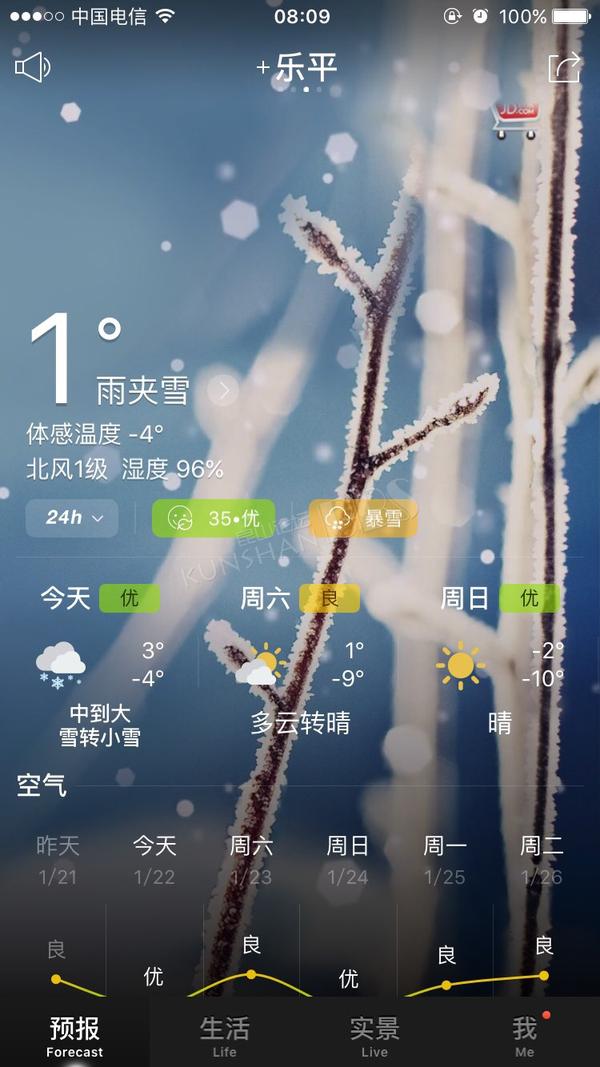The width and height of the screenshot is (600, 1067).
Task: Expand the 24h hourly forecast dropdown
Action: [x=72, y=518]
